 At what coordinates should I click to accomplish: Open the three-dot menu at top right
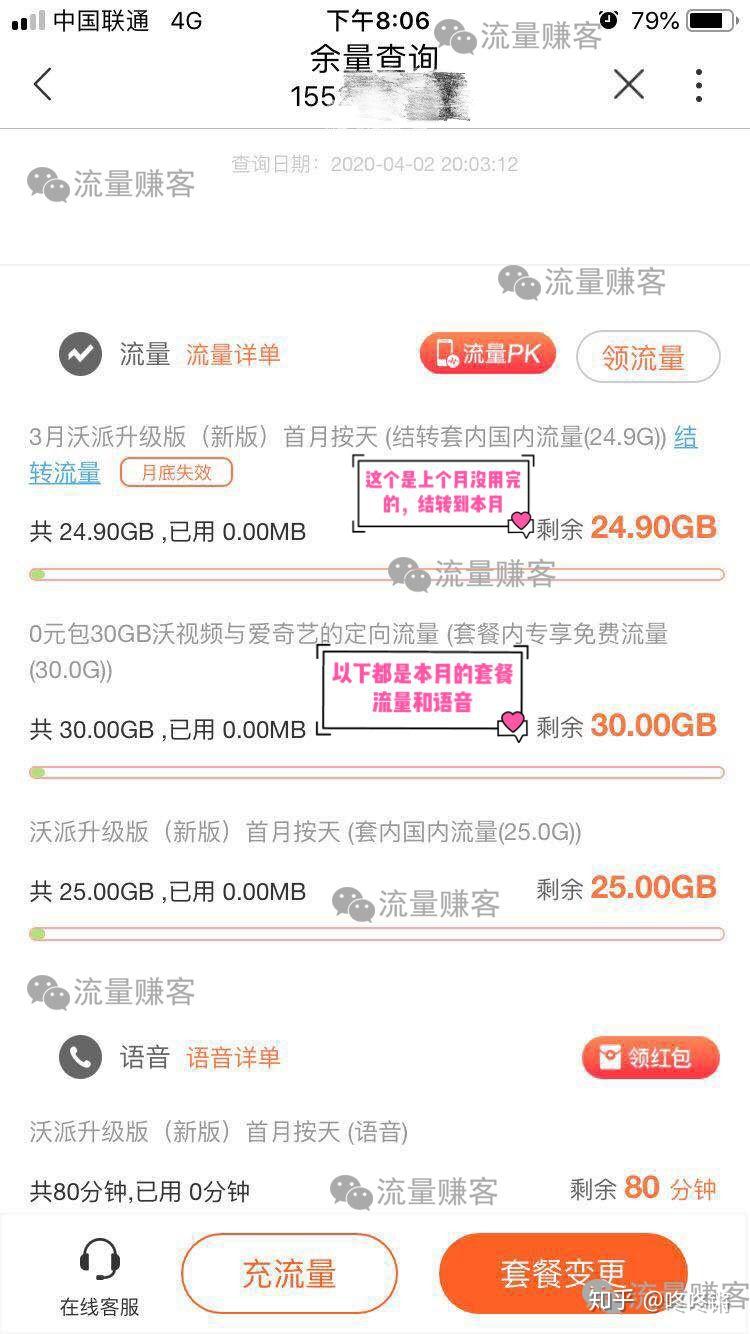pyautogui.click(x=698, y=85)
